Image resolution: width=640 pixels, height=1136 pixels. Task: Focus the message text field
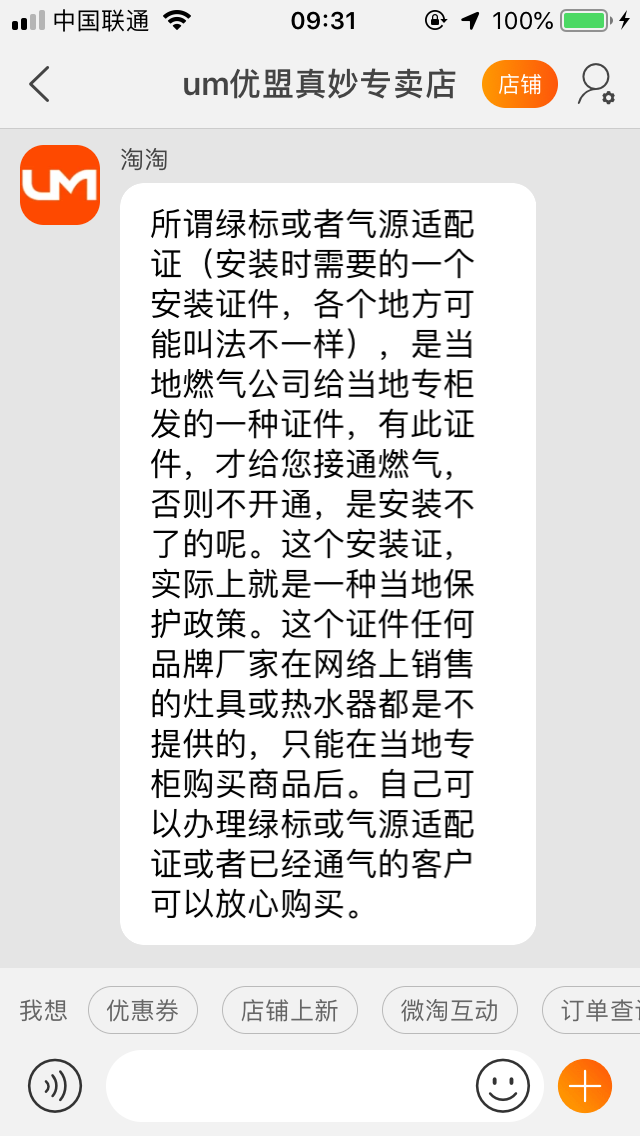290,1085
